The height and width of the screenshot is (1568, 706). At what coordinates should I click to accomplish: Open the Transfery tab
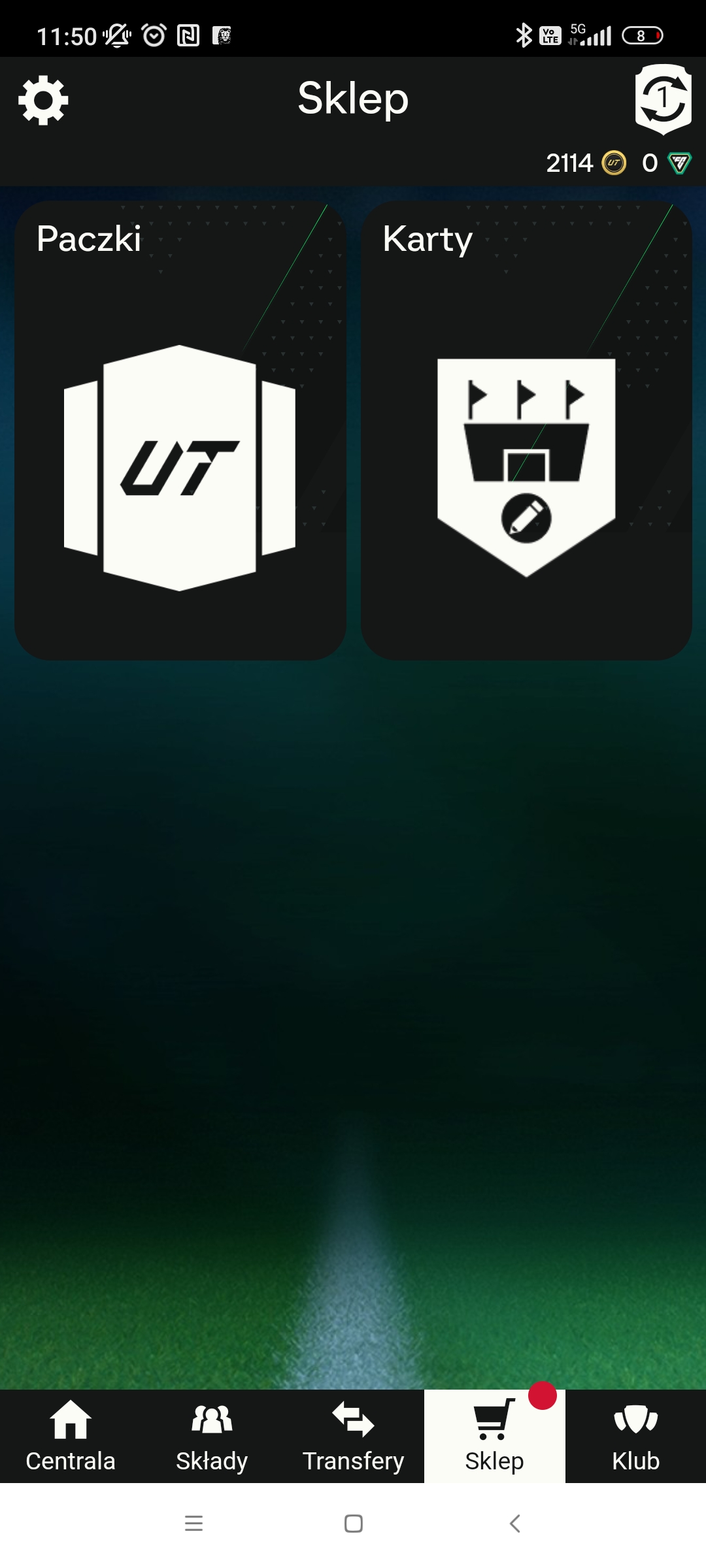tap(353, 1436)
